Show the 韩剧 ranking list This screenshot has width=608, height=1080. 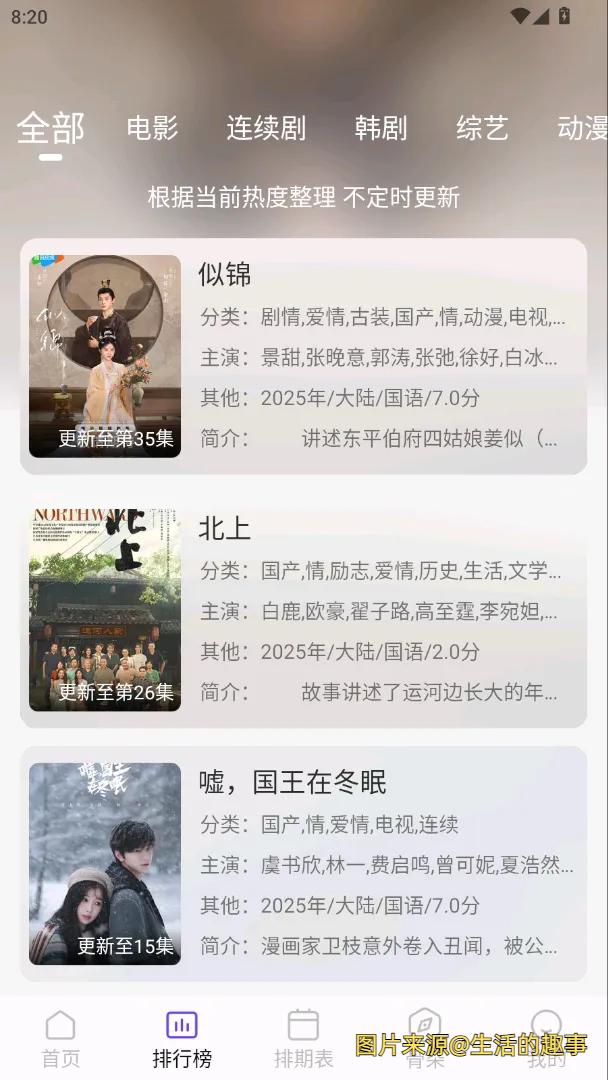point(381,128)
